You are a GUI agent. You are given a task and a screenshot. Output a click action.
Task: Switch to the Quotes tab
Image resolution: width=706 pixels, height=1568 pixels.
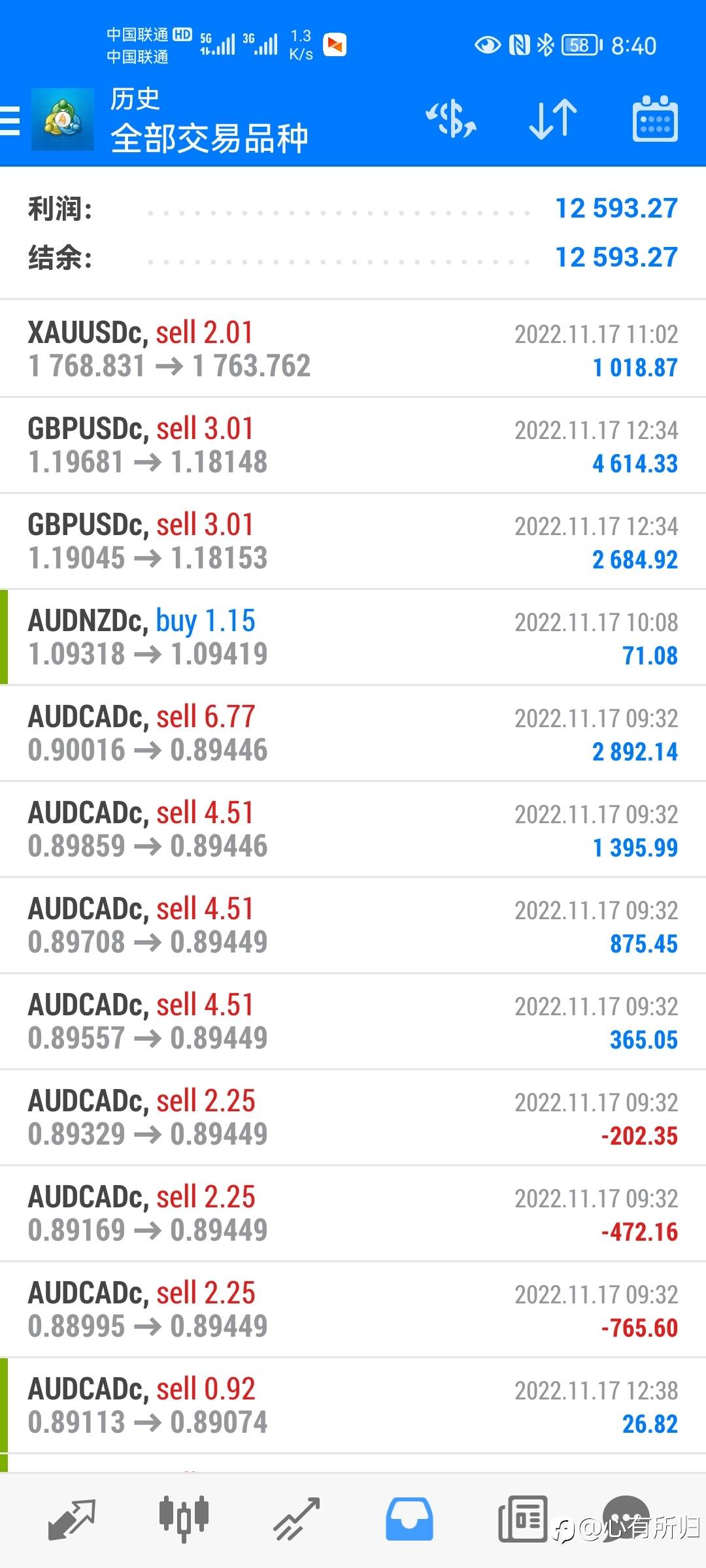(x=72, y=1520)
